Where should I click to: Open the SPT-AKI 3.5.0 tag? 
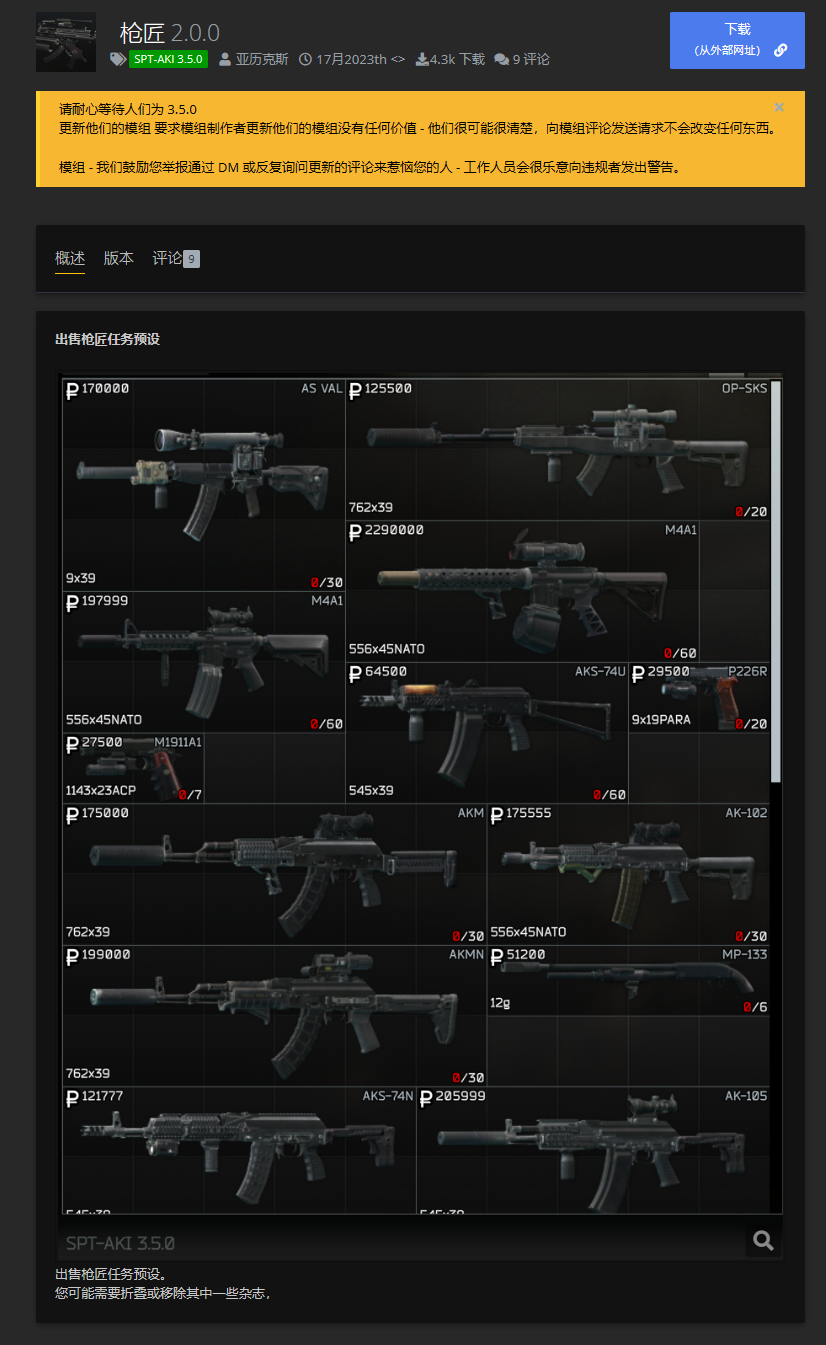[x=168, y=59]
